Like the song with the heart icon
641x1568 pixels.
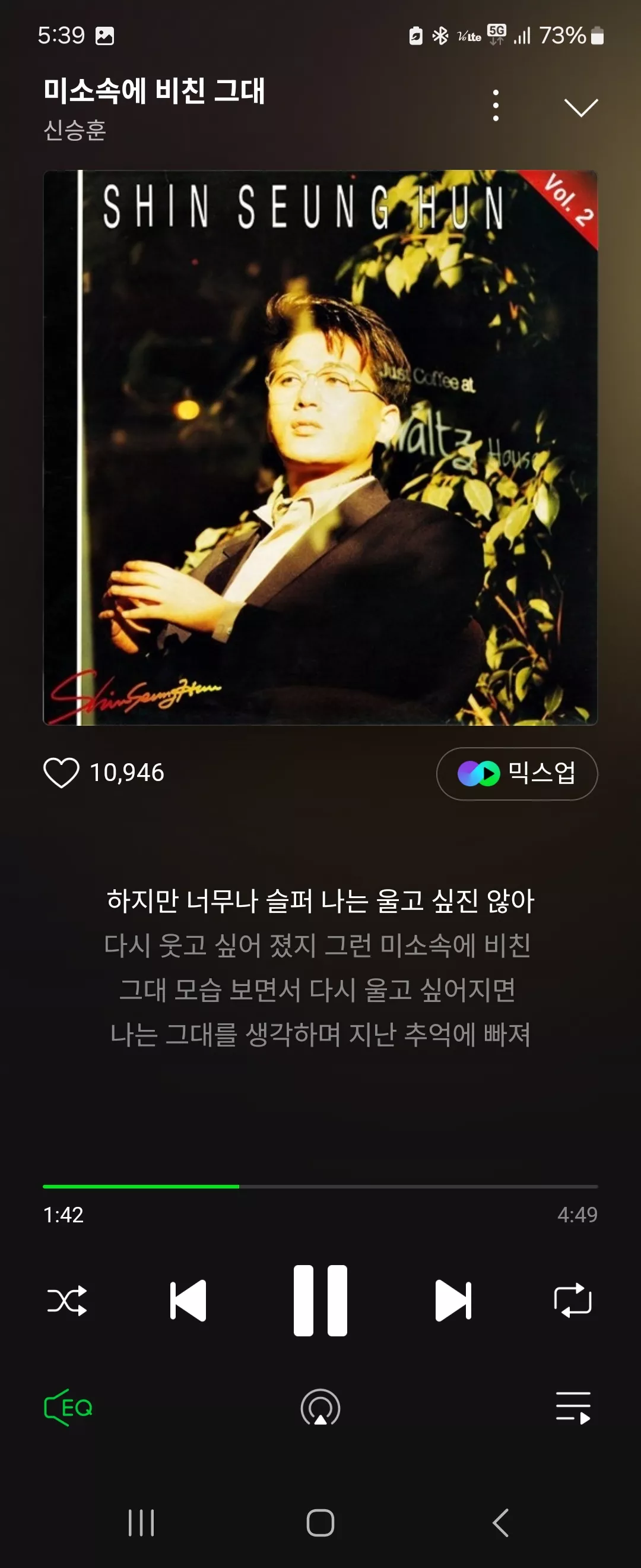[x=61, y=773]
